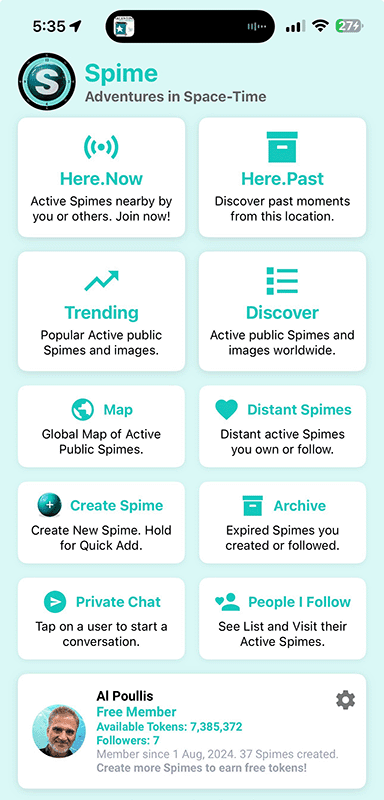Image resolution: width=384 pixels, height=800 pixels.
Task: Open Discover public Spimes worldwide
Action: 283,311
